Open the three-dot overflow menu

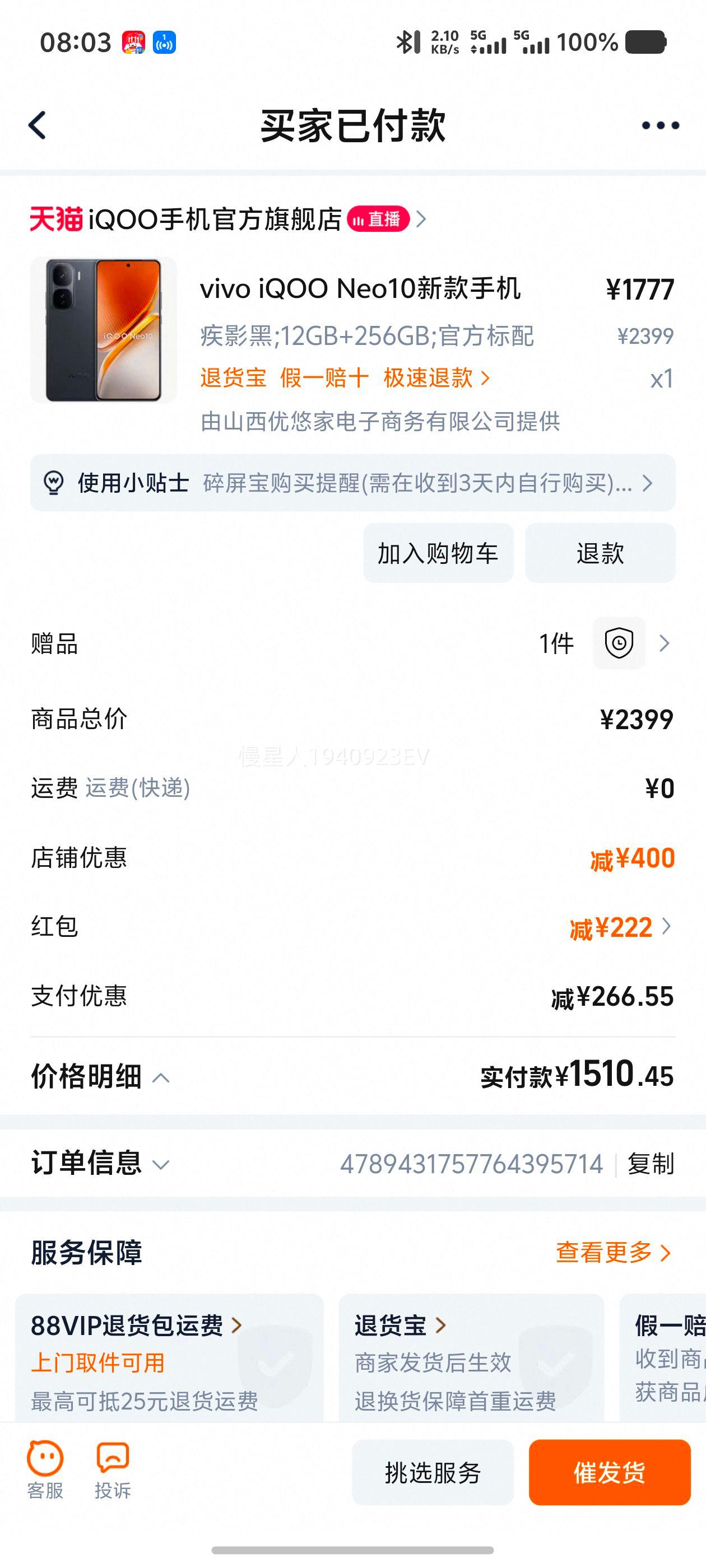tap(659, 125)
